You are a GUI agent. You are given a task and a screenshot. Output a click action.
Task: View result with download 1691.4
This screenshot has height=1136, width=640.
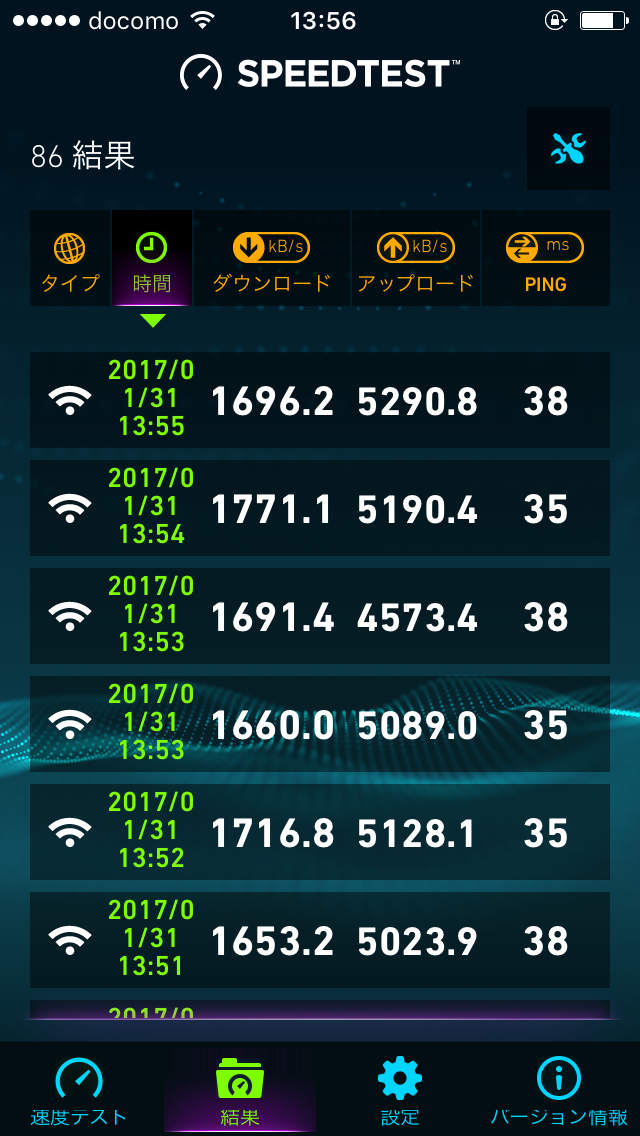pos(320,616)
